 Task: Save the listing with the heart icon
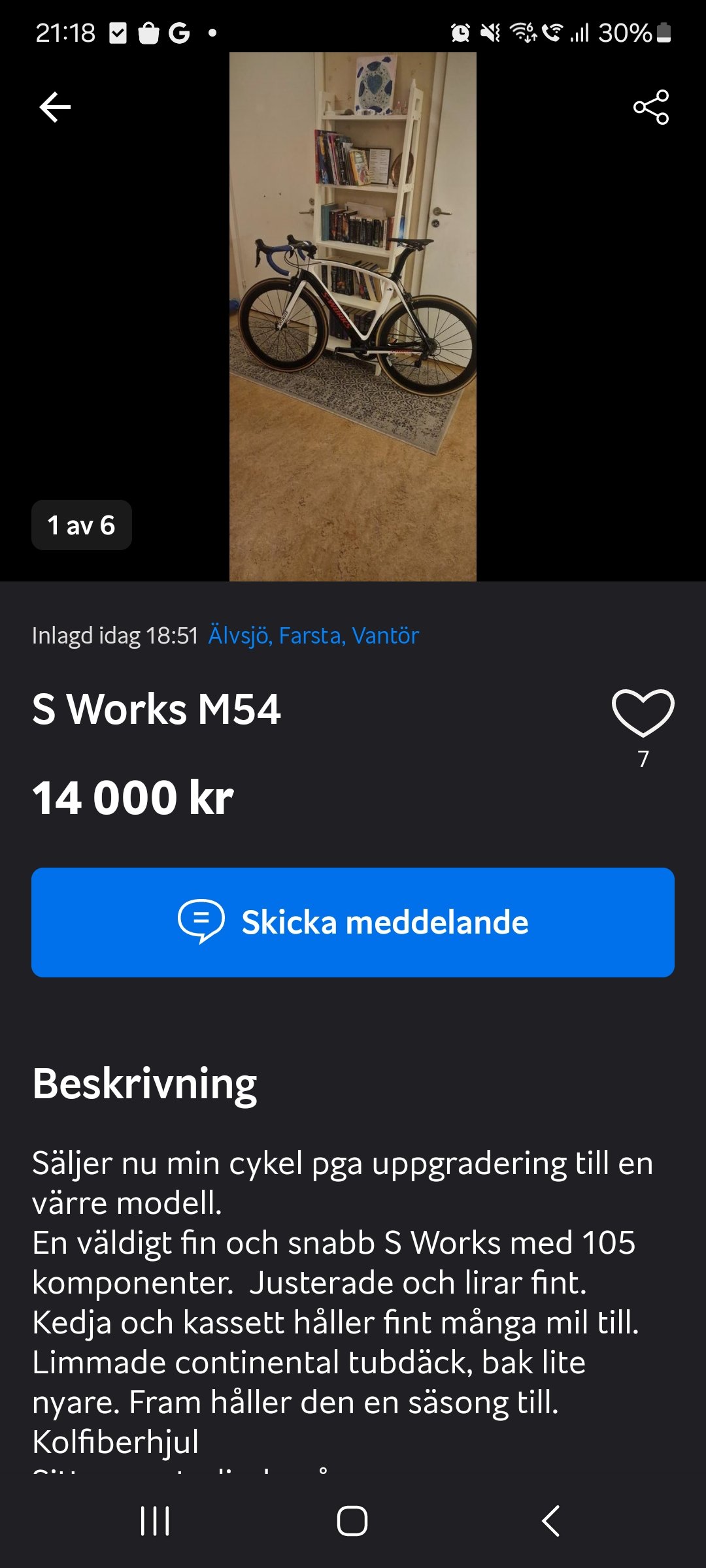[643, 713]
